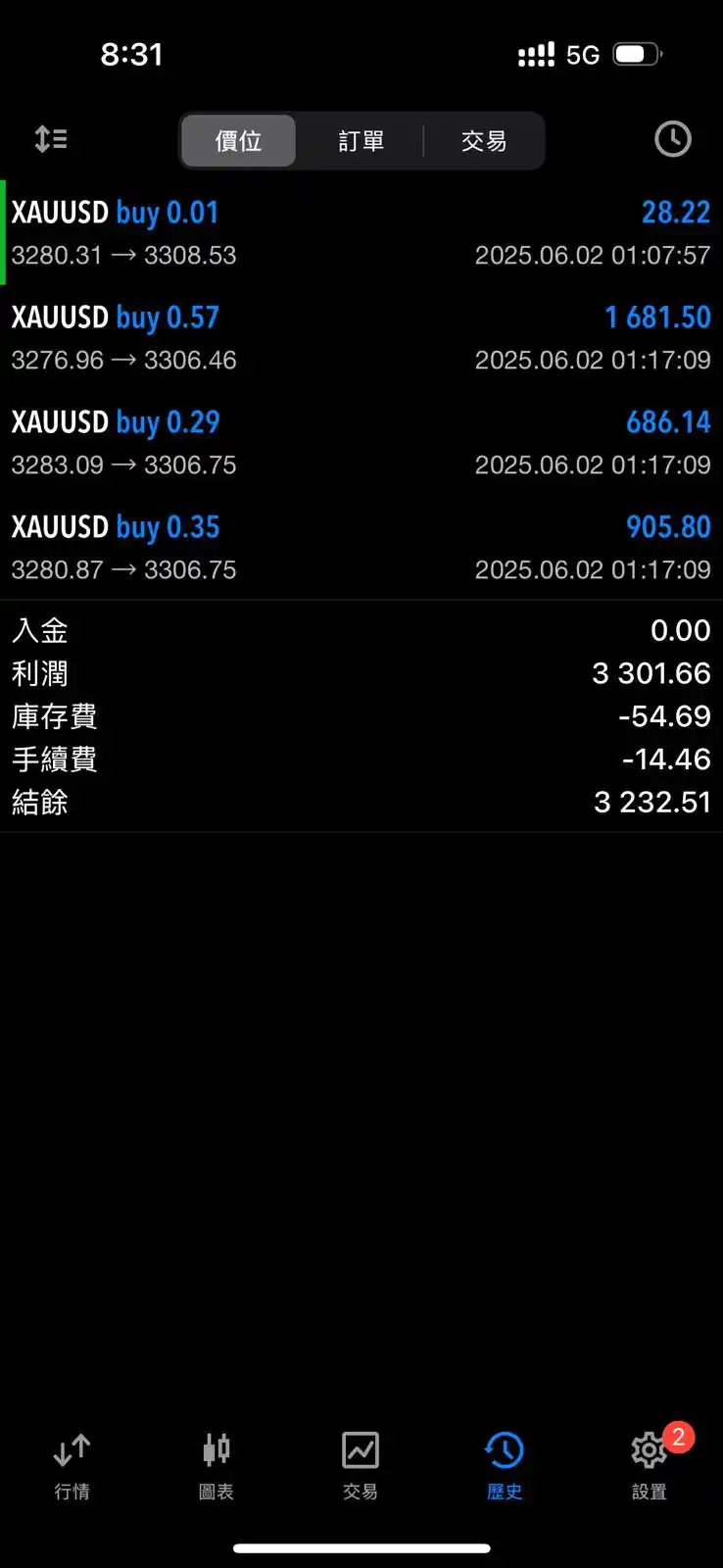This screenshot has width=723, height=1568.
Task: Select the XAUUSD buy 0.29 history item
Action: (361, 442)
